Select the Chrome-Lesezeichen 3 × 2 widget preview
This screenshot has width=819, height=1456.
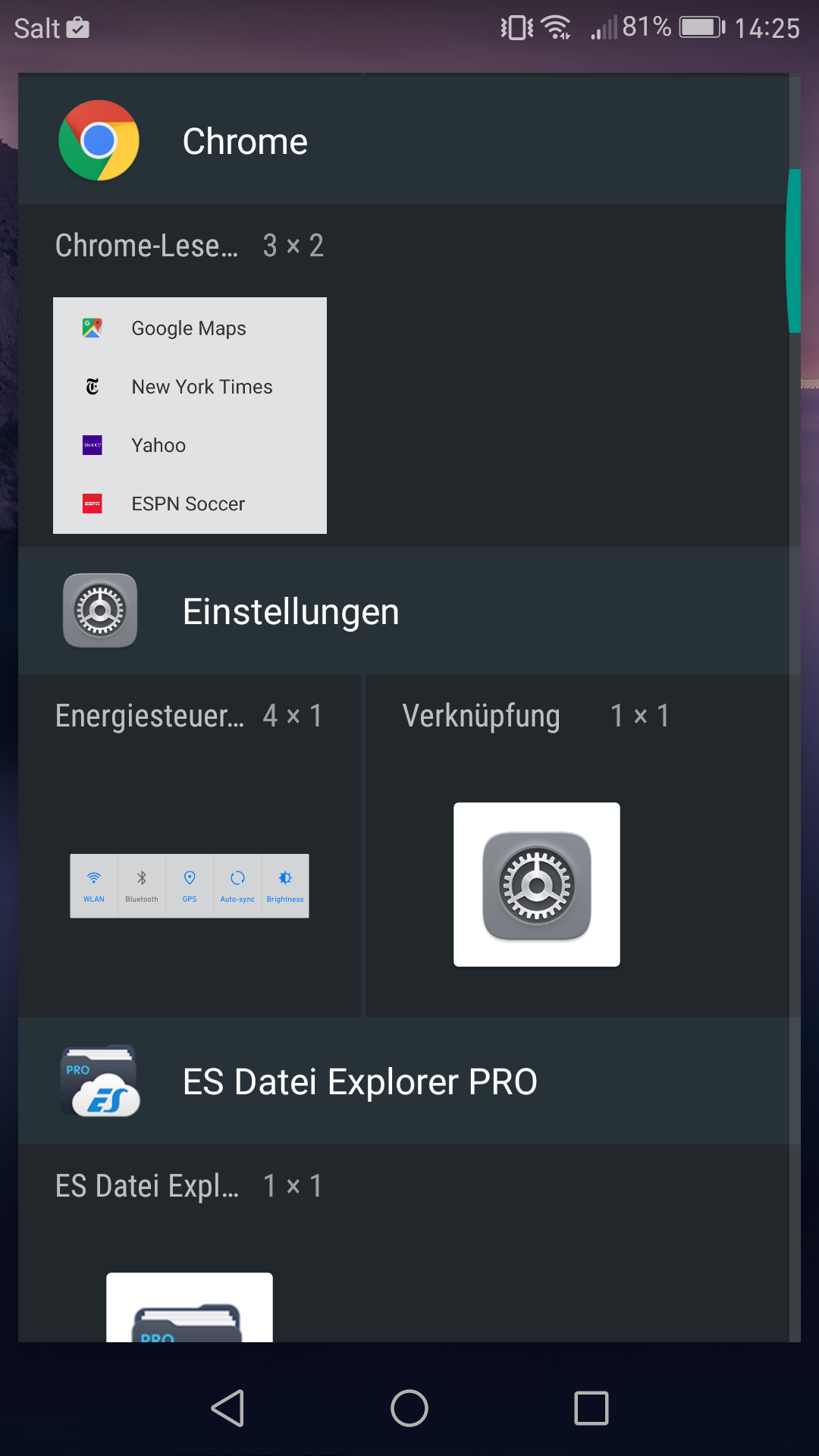tap(190, 416)
